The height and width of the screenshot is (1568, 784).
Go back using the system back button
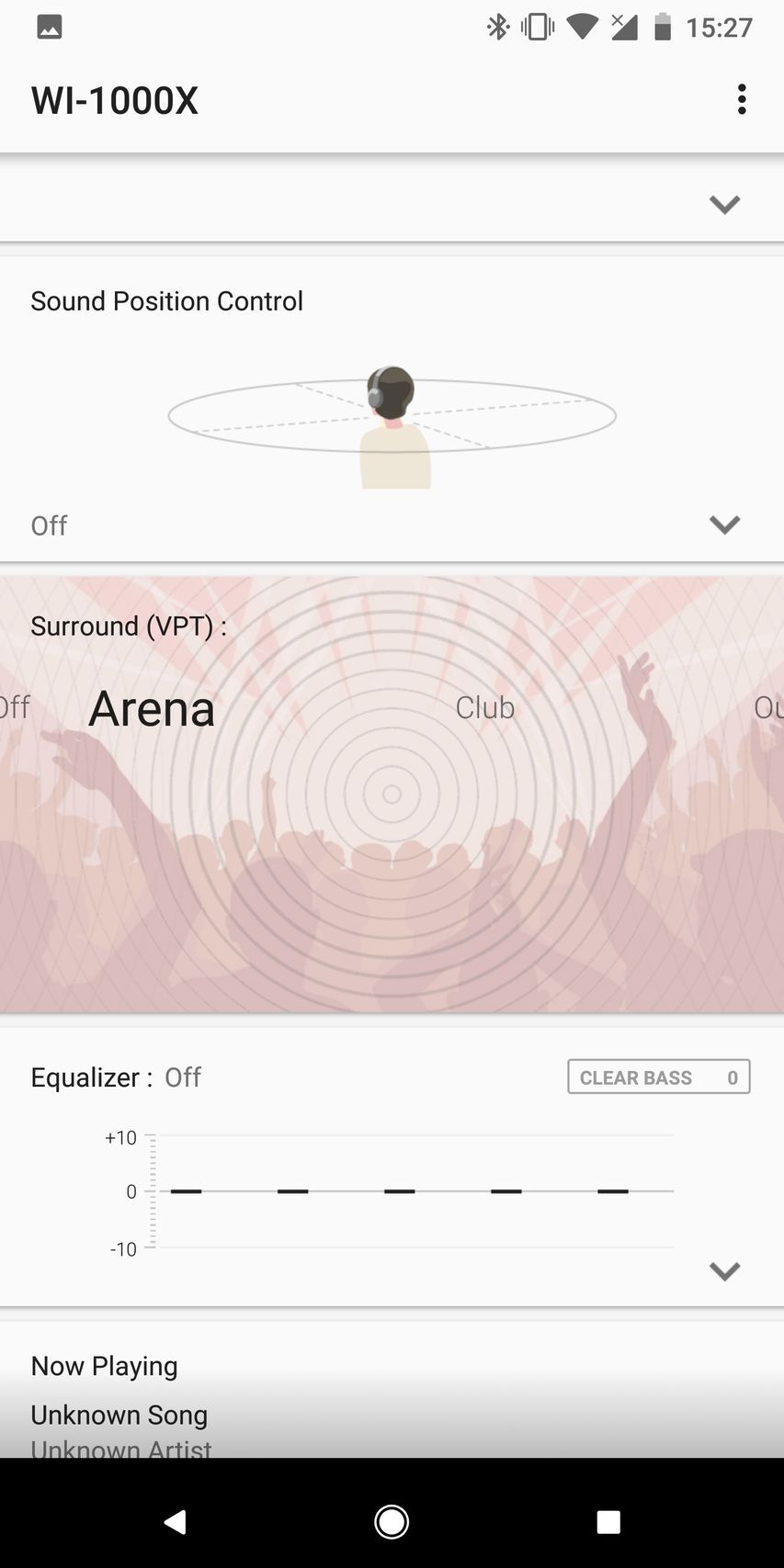coord(175,1522)
